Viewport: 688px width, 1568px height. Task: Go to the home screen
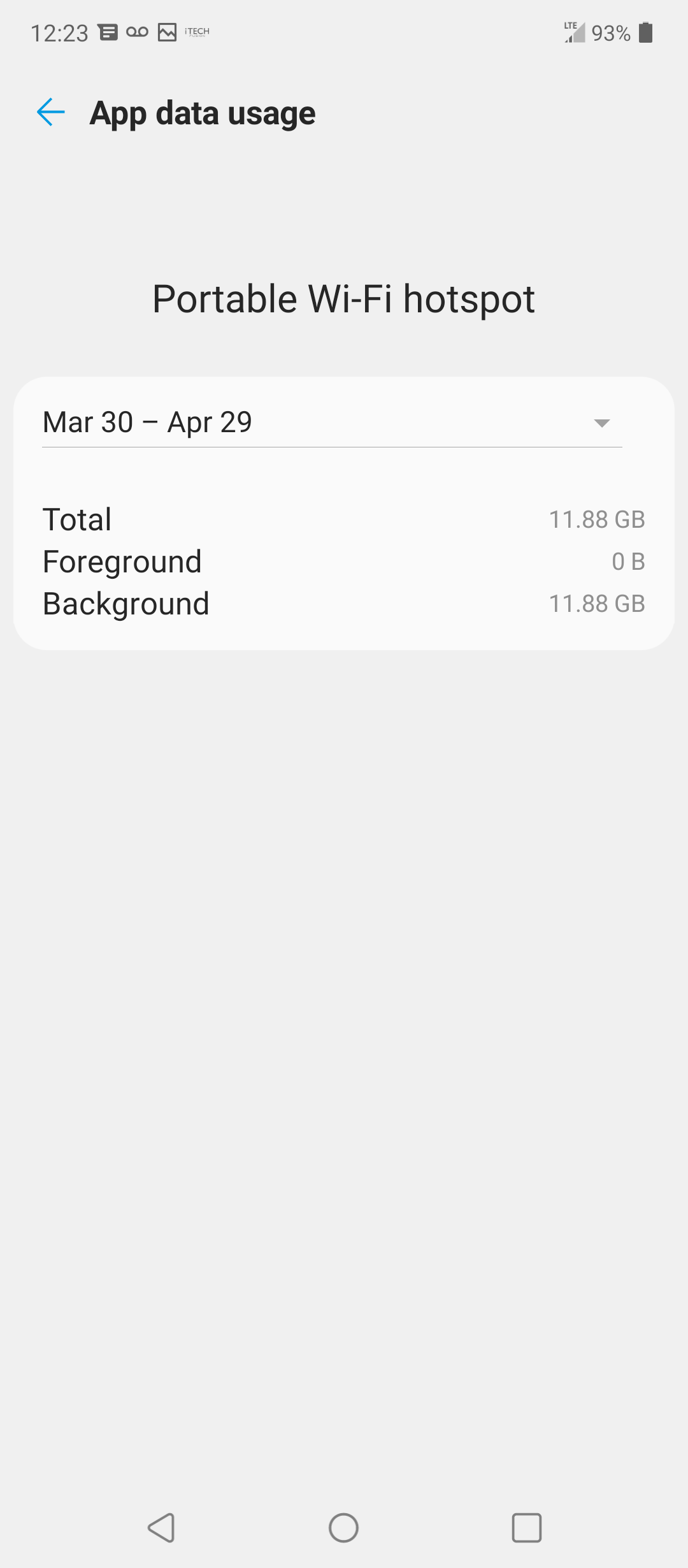coord(343,1527)
